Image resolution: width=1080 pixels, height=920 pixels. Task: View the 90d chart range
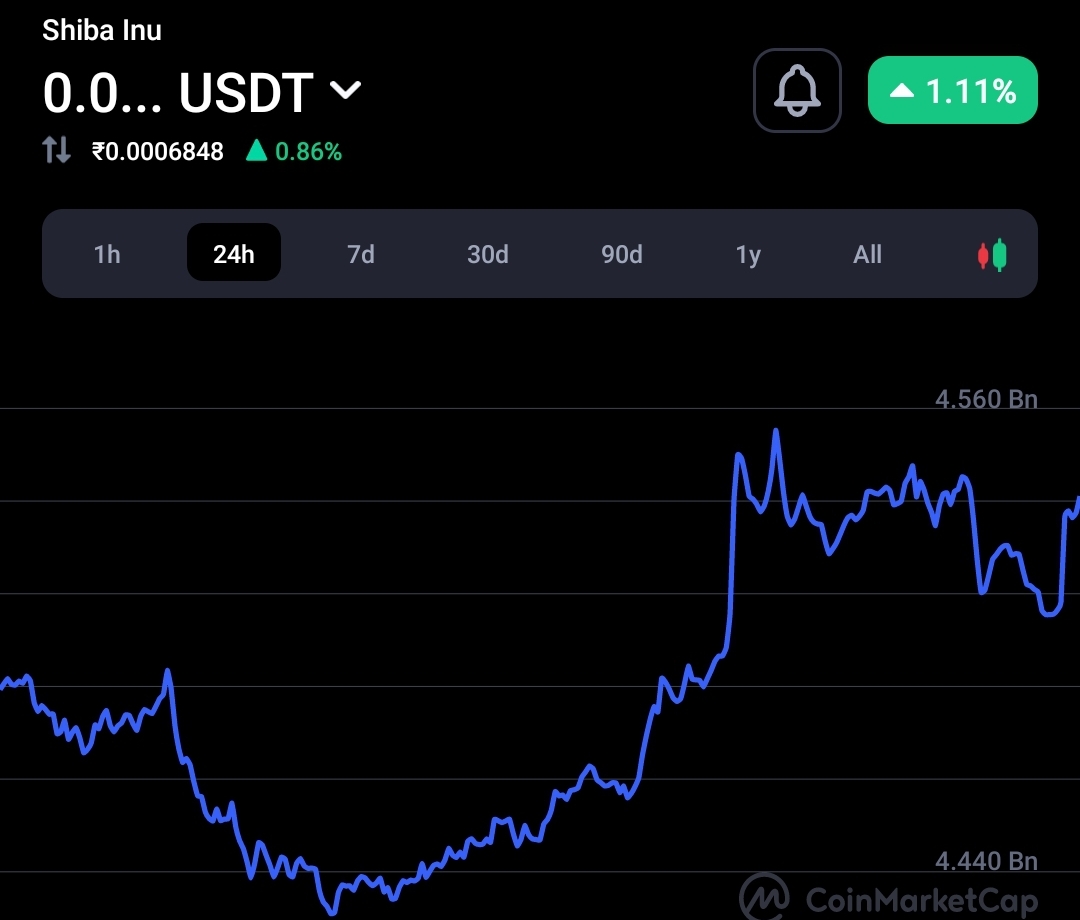pos(621,254)
